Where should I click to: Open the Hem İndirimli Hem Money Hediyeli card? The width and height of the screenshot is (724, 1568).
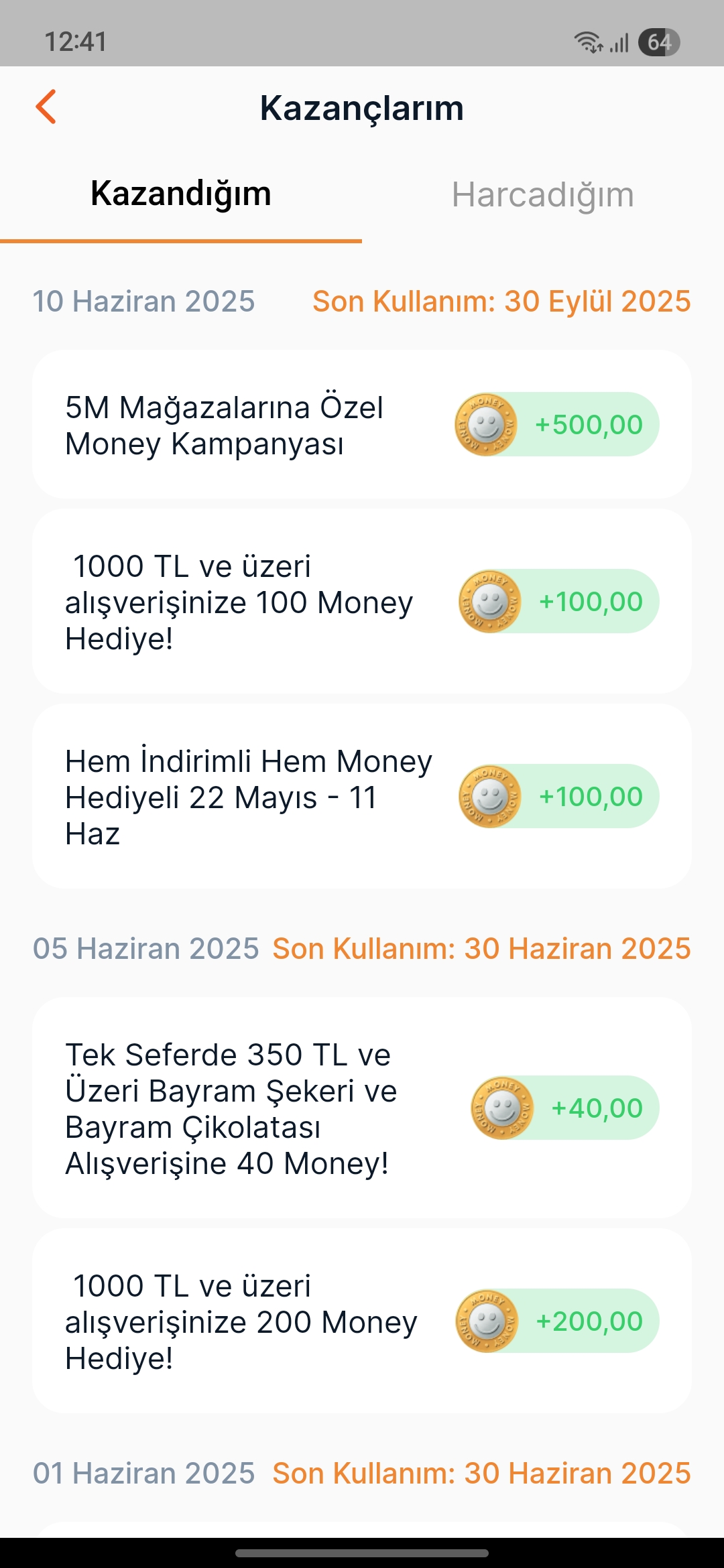pos(362,796)
